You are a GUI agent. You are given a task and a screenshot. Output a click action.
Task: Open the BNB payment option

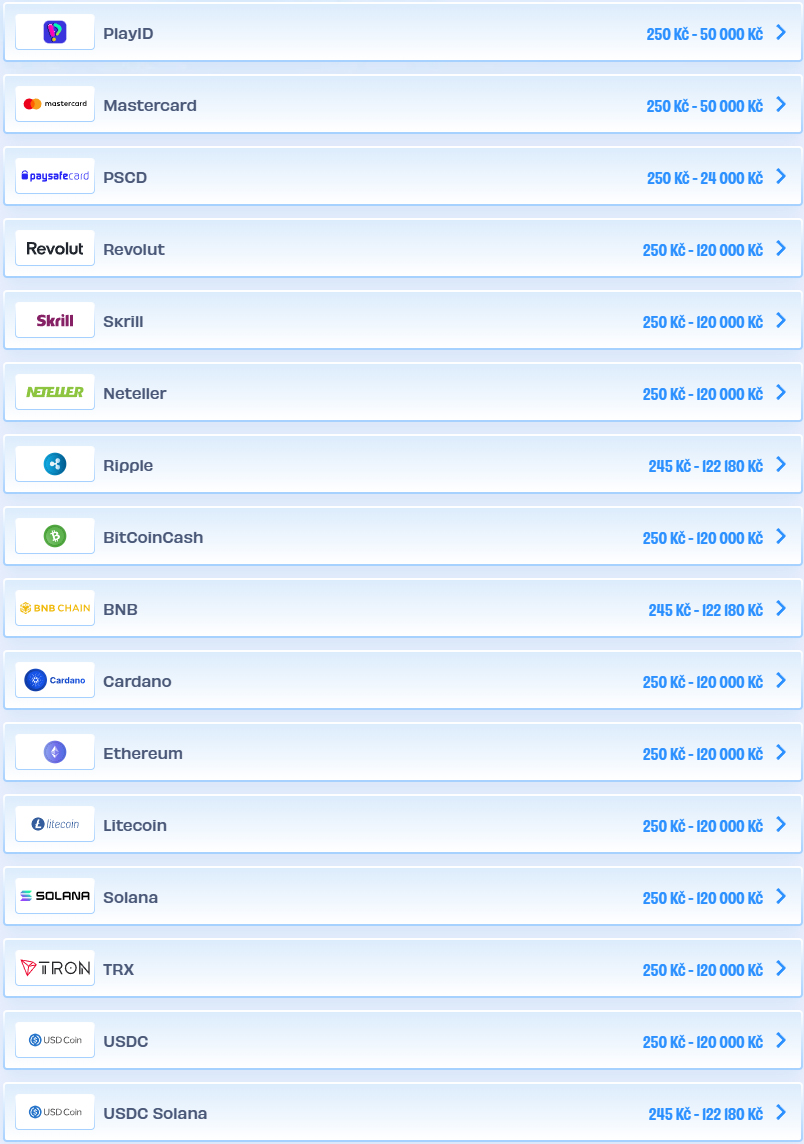pos(402,609)
